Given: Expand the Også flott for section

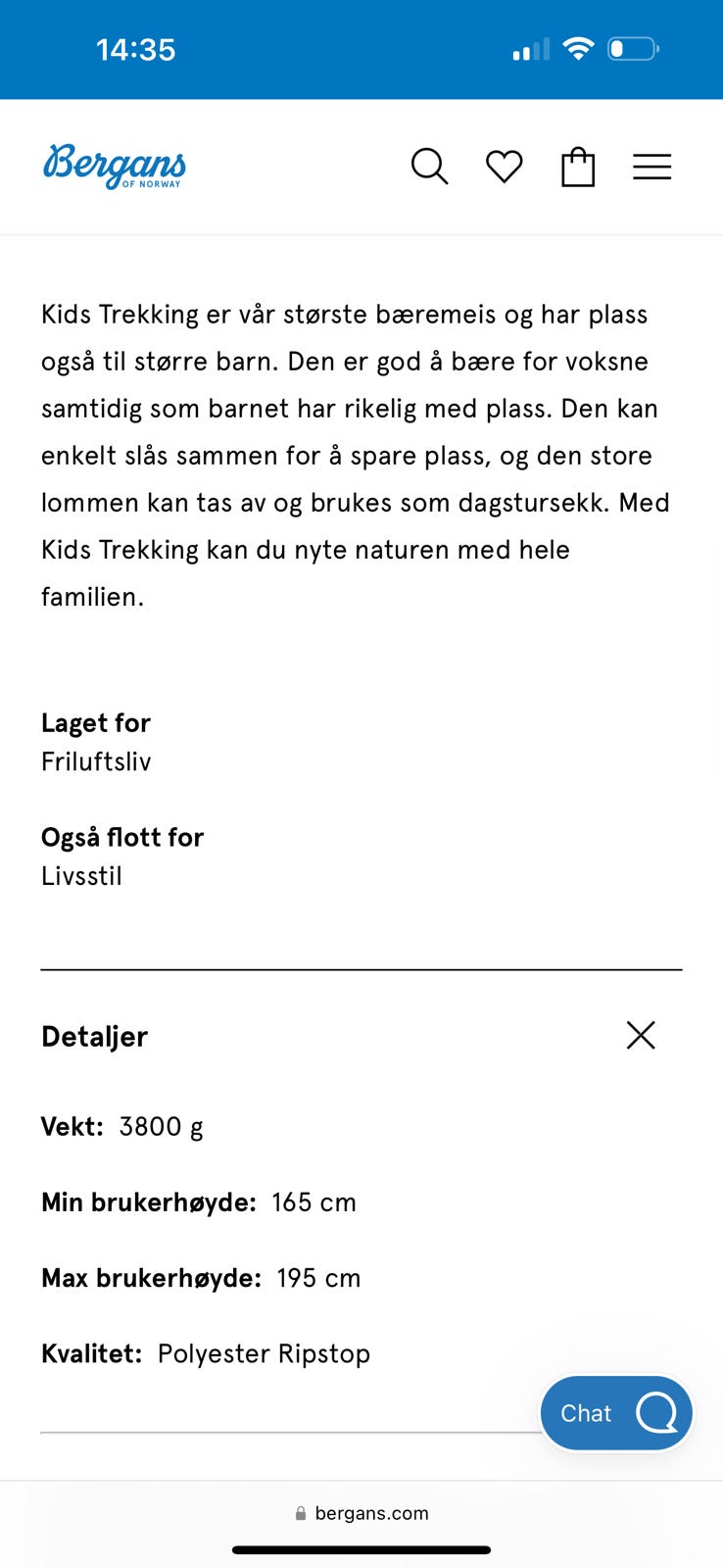Looking at the screenshot, I should [122, 838].
